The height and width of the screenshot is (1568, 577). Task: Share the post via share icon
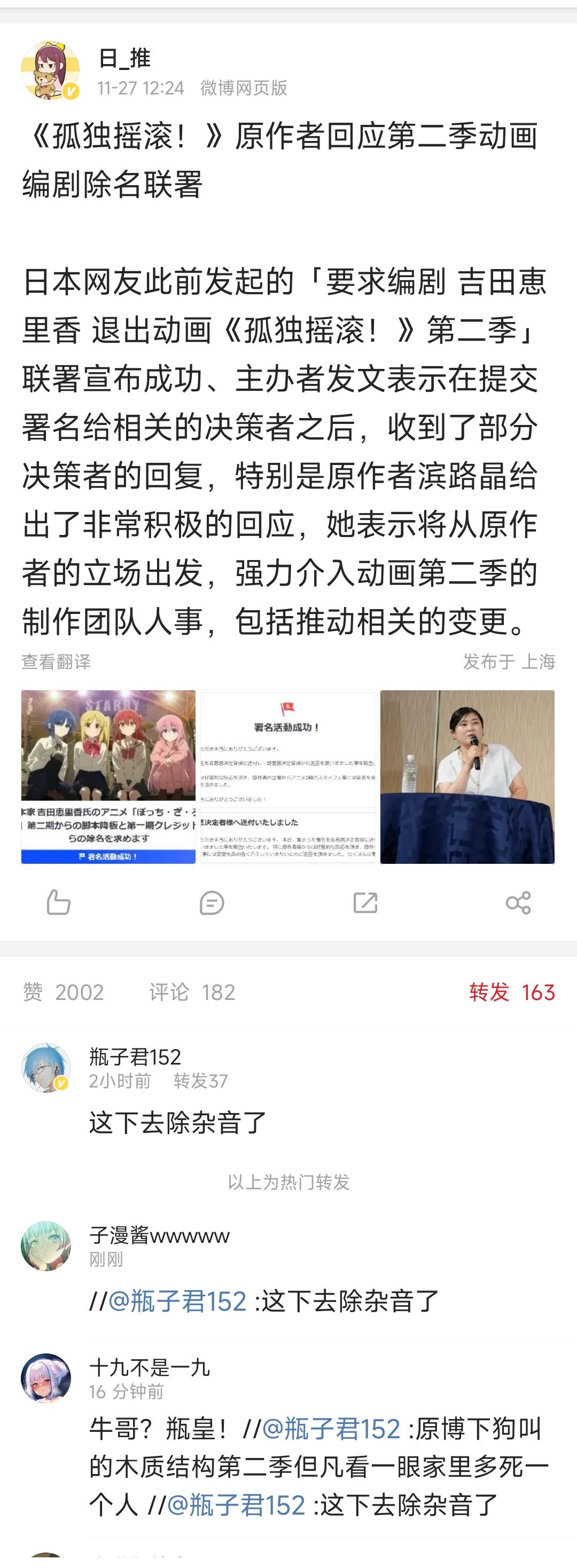519,902
